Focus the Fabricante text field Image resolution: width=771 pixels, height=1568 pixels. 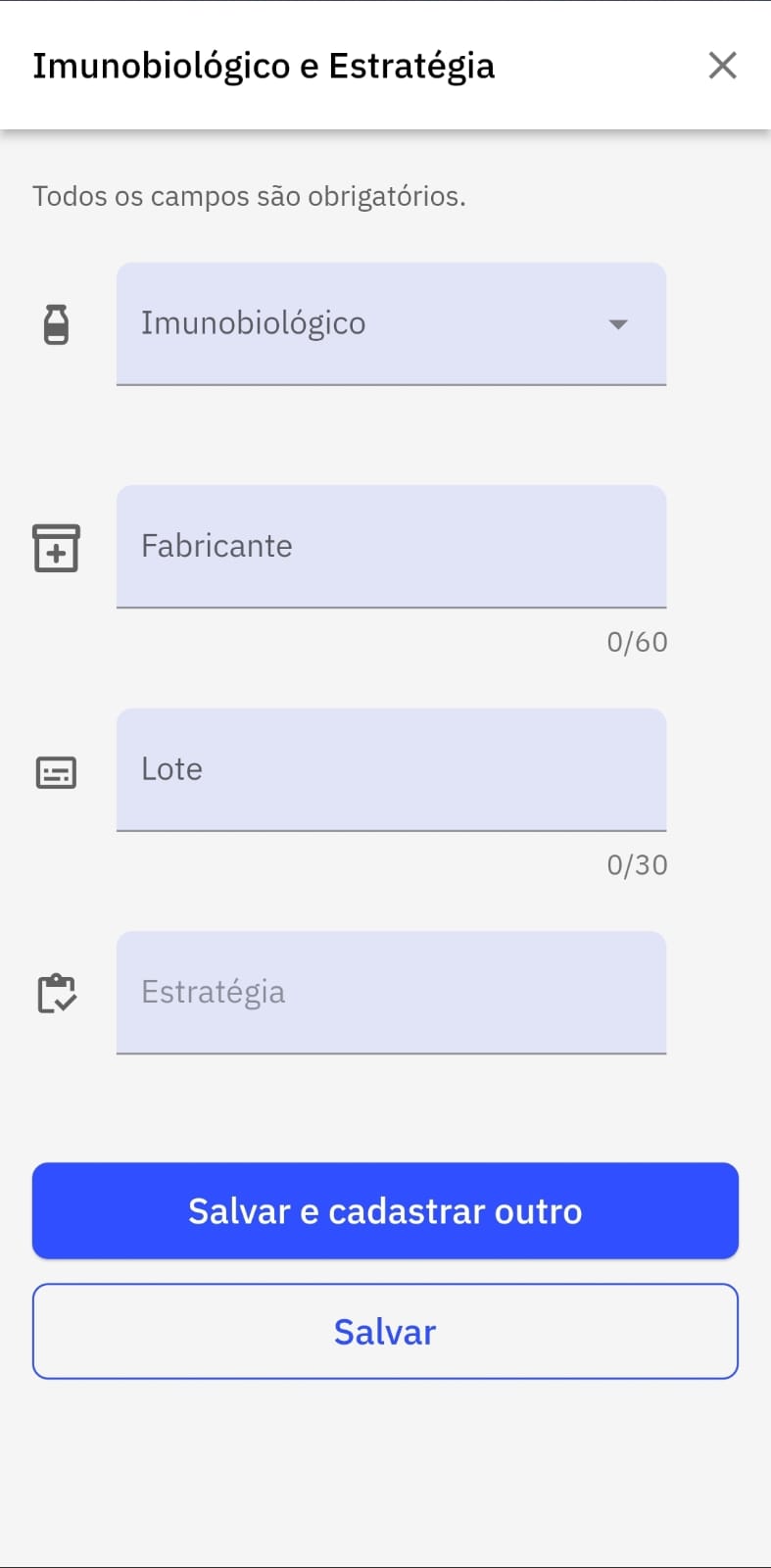click(391, 546)
